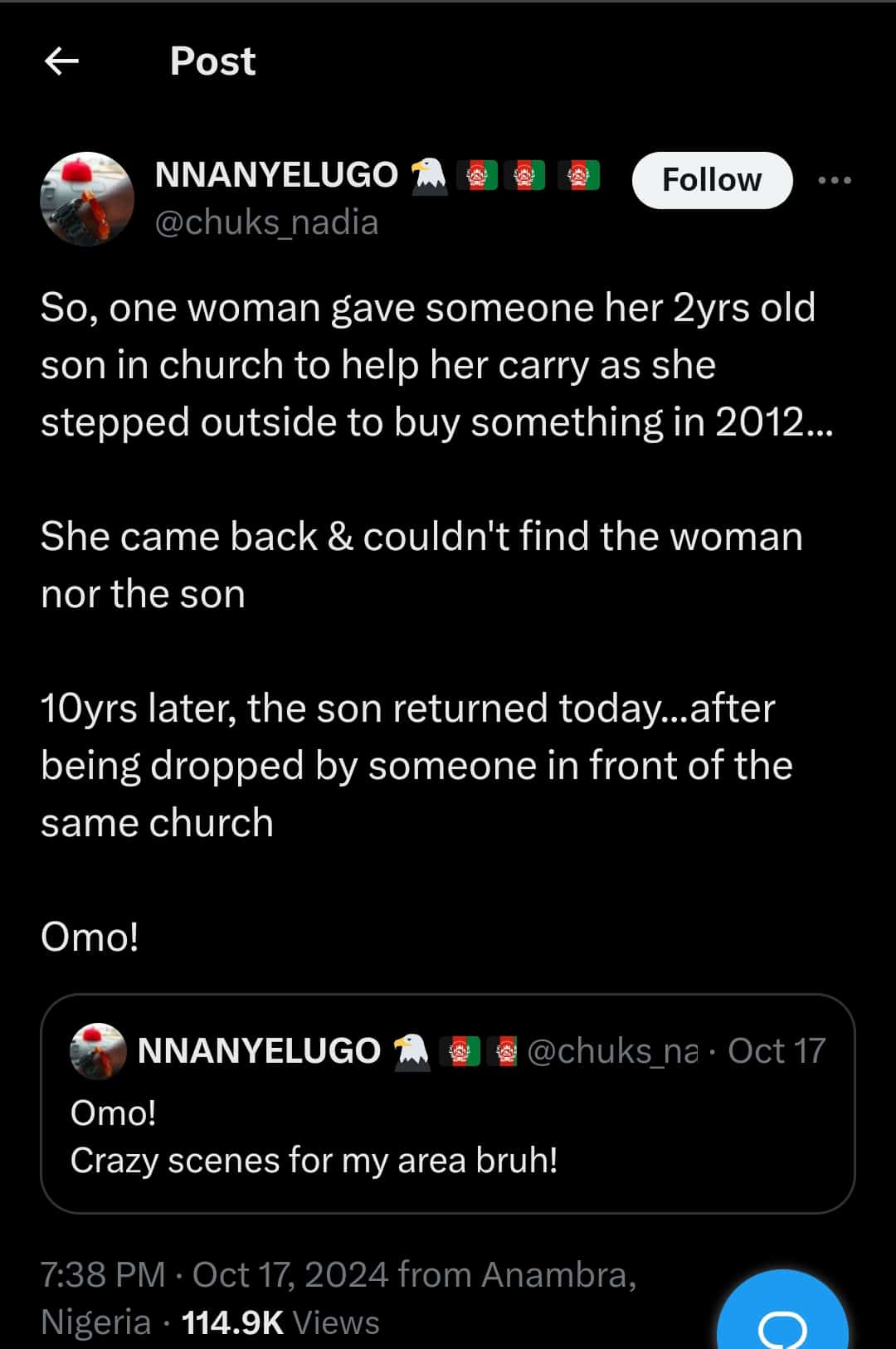Open the @chuks_nadia profile handle
The height and width of the screenshot is (1349, 896).
(x=266, y=222)
